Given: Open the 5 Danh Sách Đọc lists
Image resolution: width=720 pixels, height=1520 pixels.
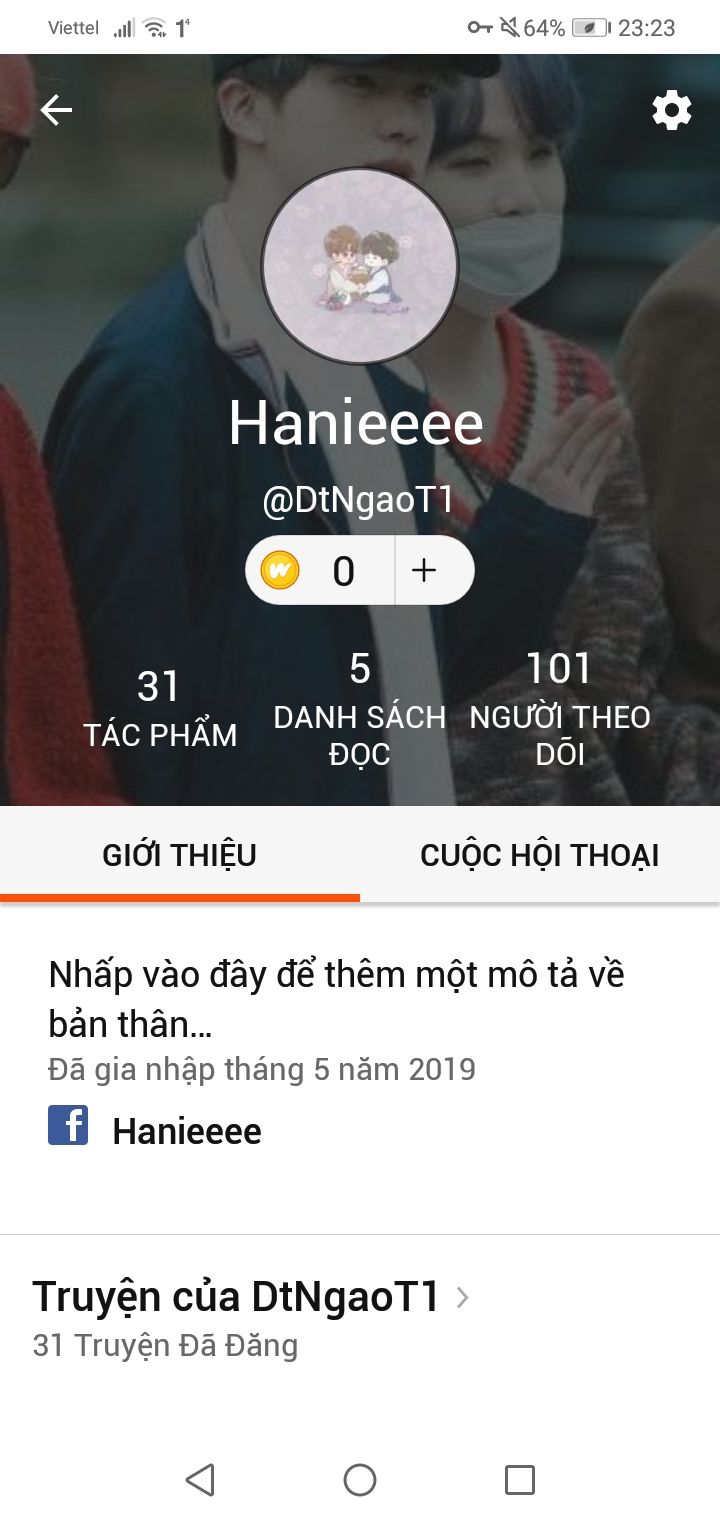Looking at the screenshot, I should (360, 709).
